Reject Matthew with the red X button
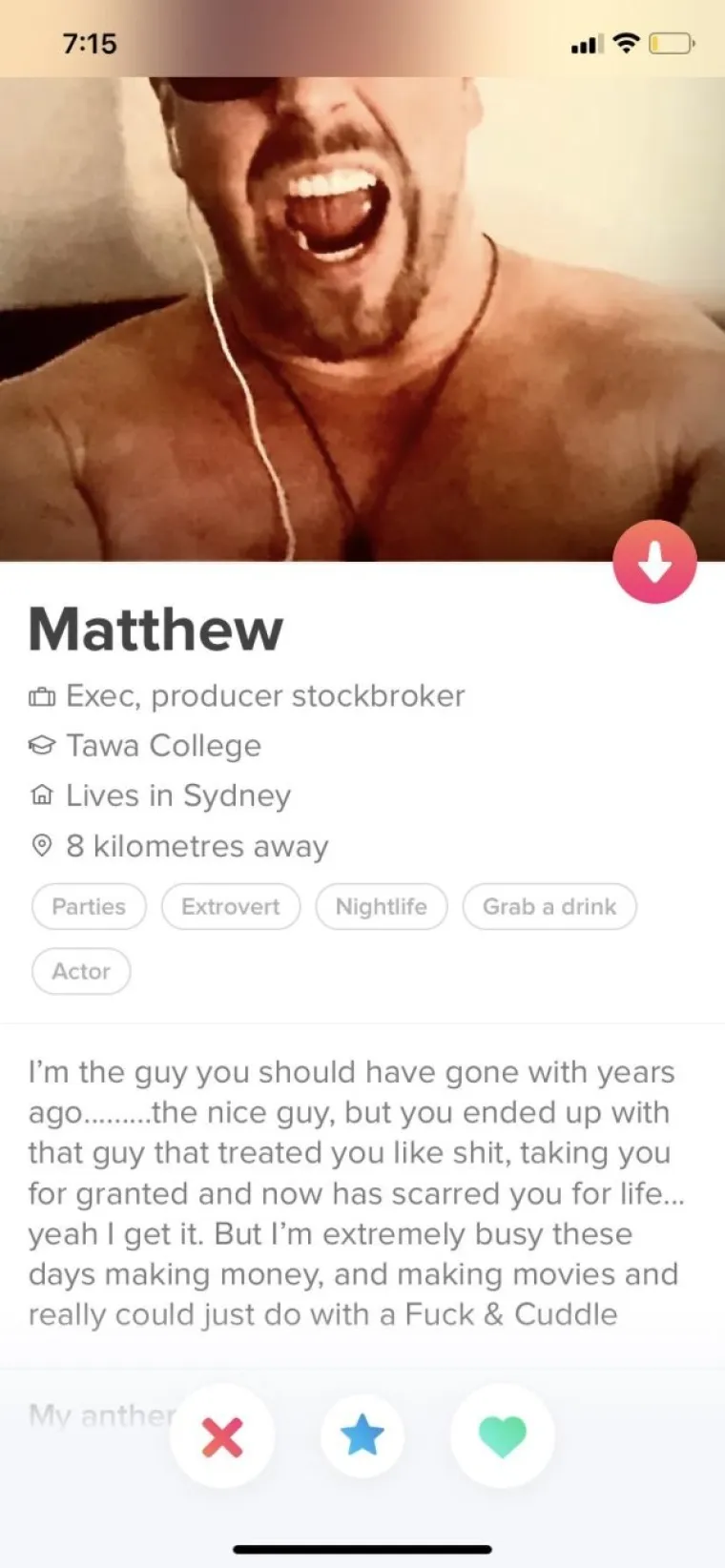The image size is (725, 1568). pyautogui.click(x=222, y=1436)
